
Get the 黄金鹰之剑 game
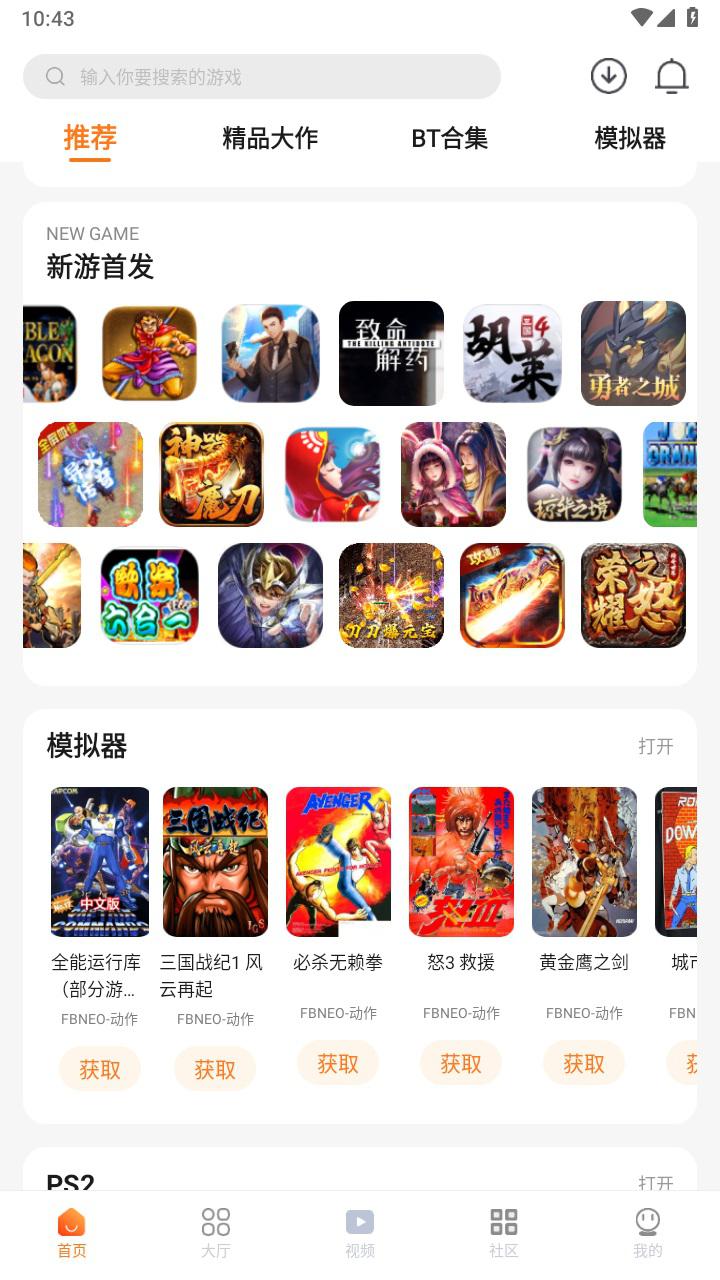click(584, 1063)
